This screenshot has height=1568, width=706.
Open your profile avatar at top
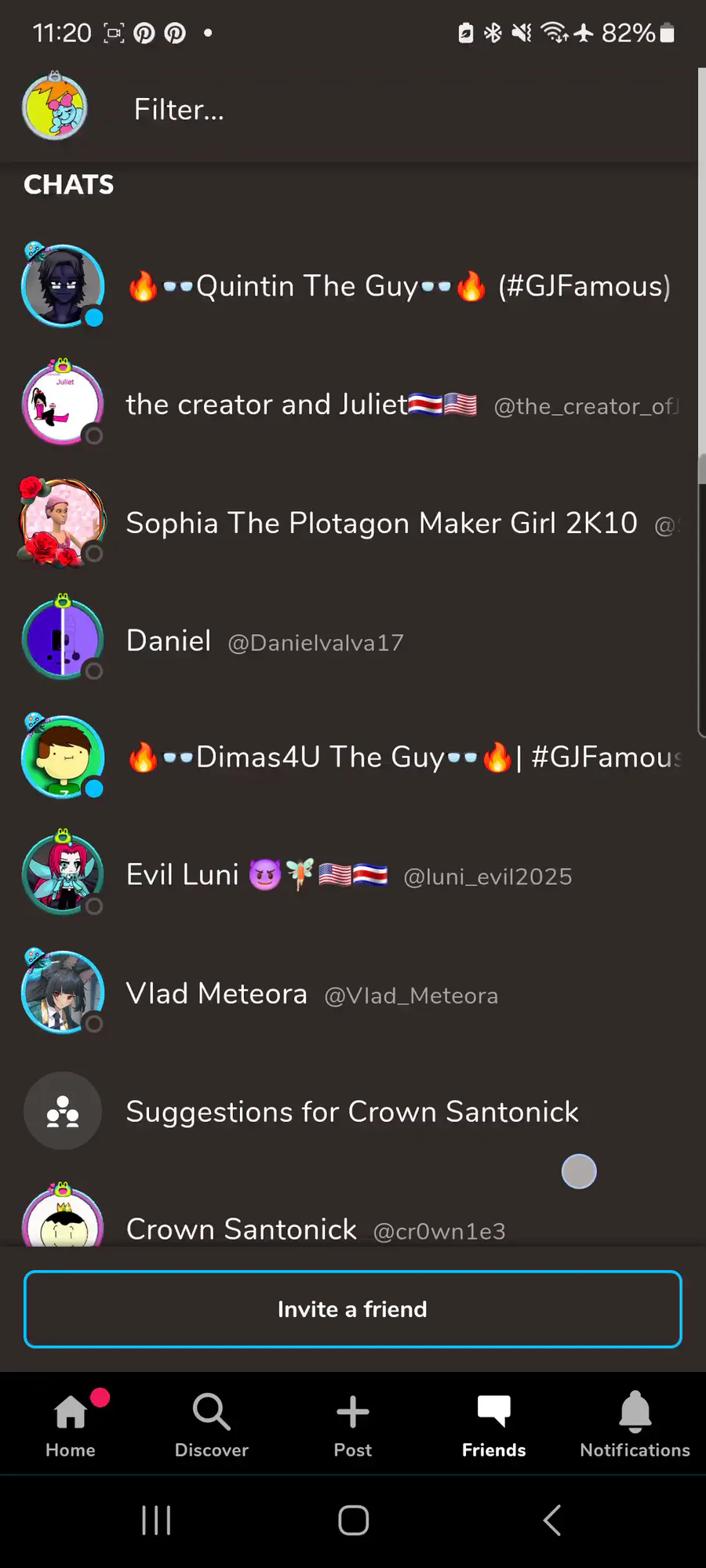pyautogui.click(x=54, y=107)
